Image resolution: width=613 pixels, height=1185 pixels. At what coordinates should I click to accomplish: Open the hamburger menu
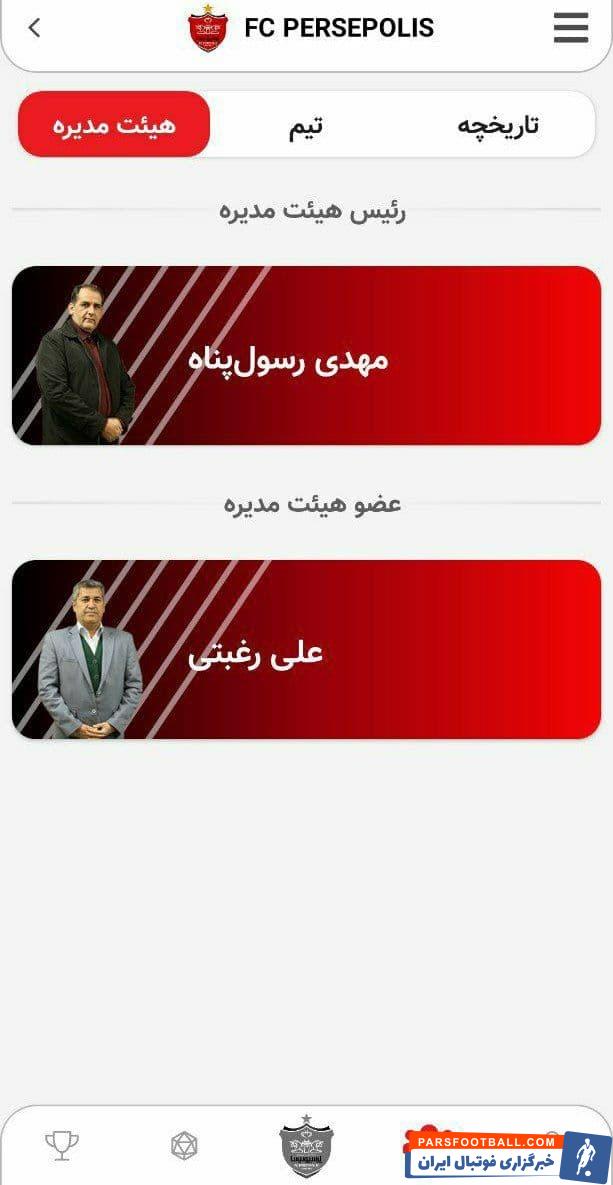point(570,28)
